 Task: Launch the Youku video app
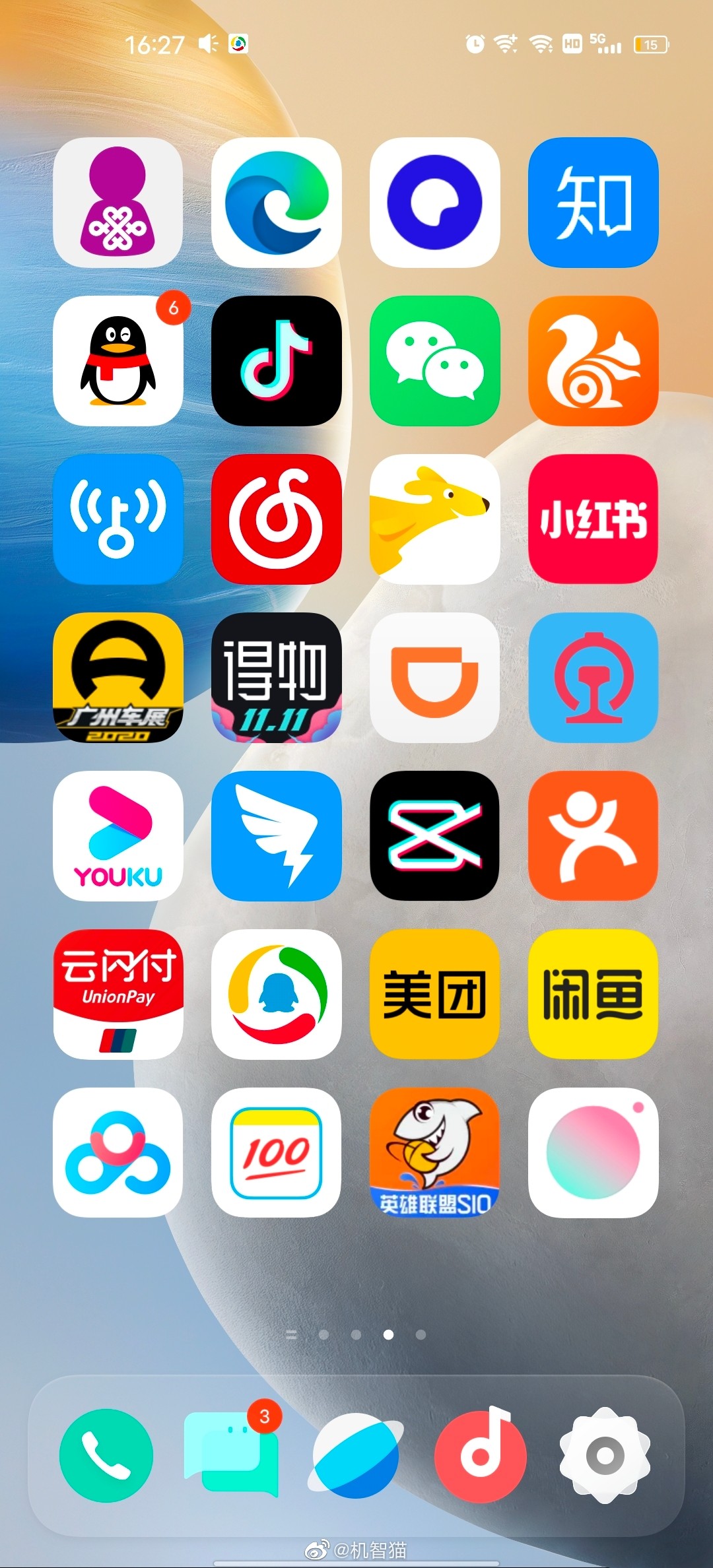[118, 836]
